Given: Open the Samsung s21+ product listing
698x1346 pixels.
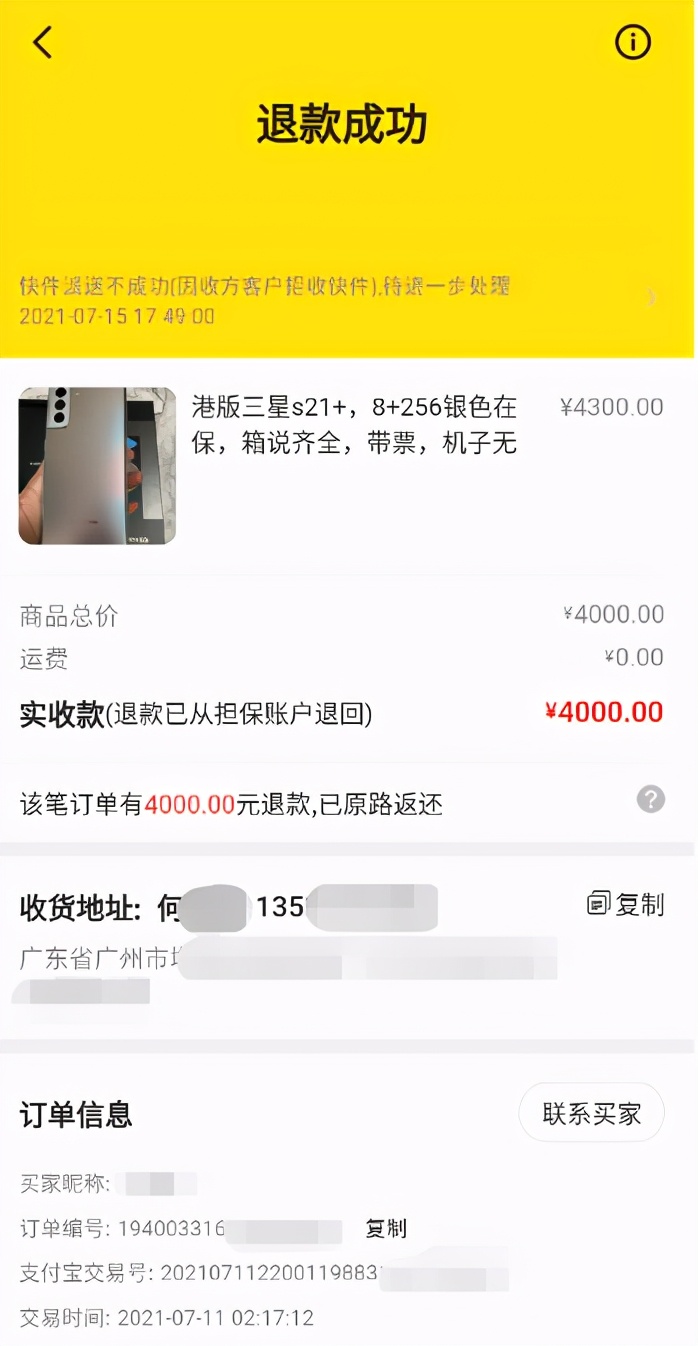Looking at the screenshot, I should tap(340, 466).
